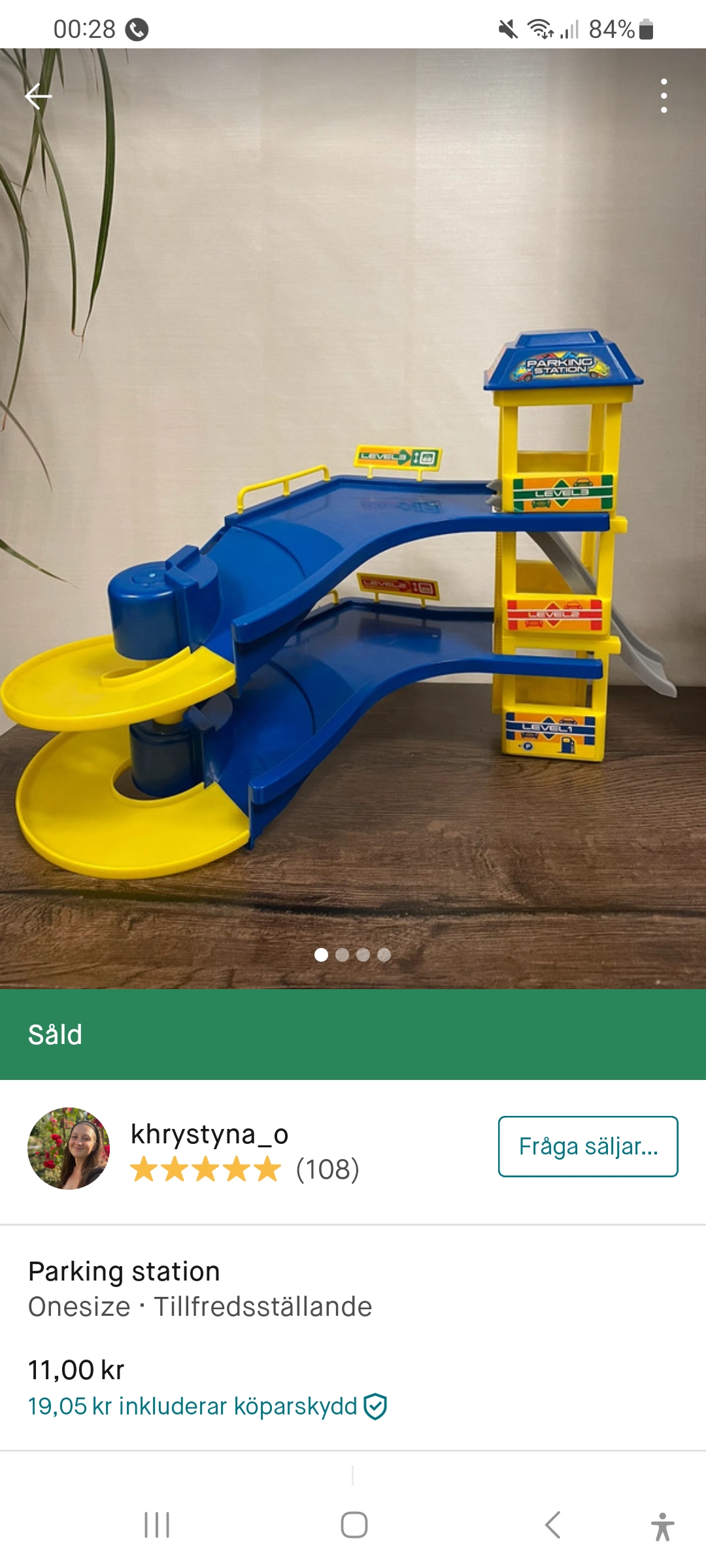The width and height of the screenshot is (706, 1568).
Task: Open the three-dot overflow menu
Action: (x=664, y=96)
